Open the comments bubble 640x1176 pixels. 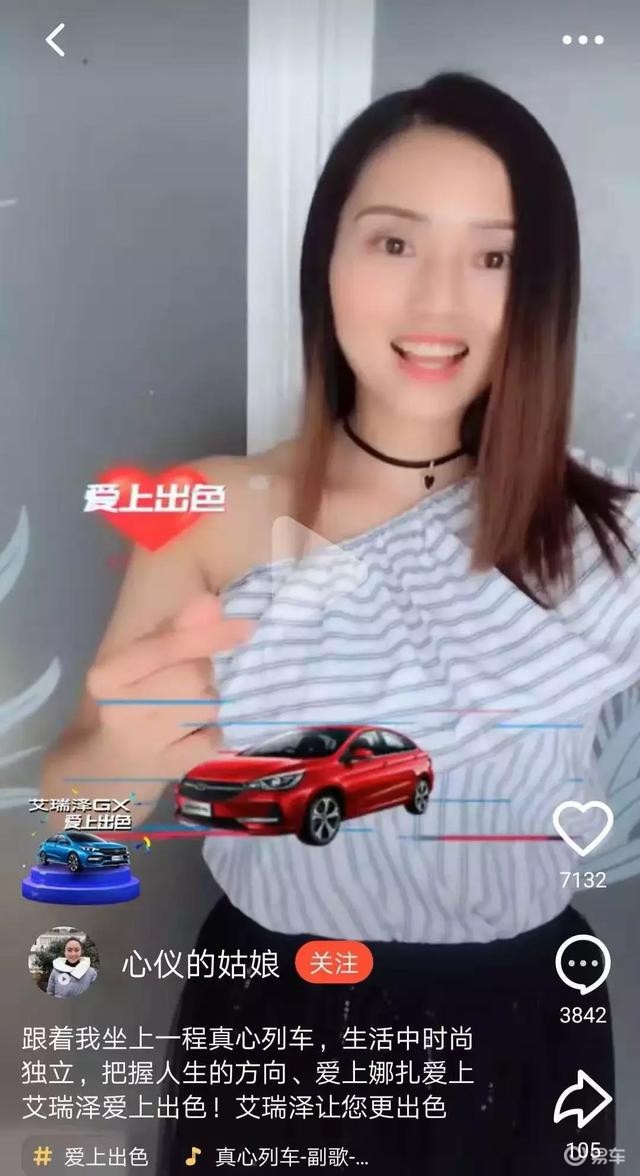point(582,966)
